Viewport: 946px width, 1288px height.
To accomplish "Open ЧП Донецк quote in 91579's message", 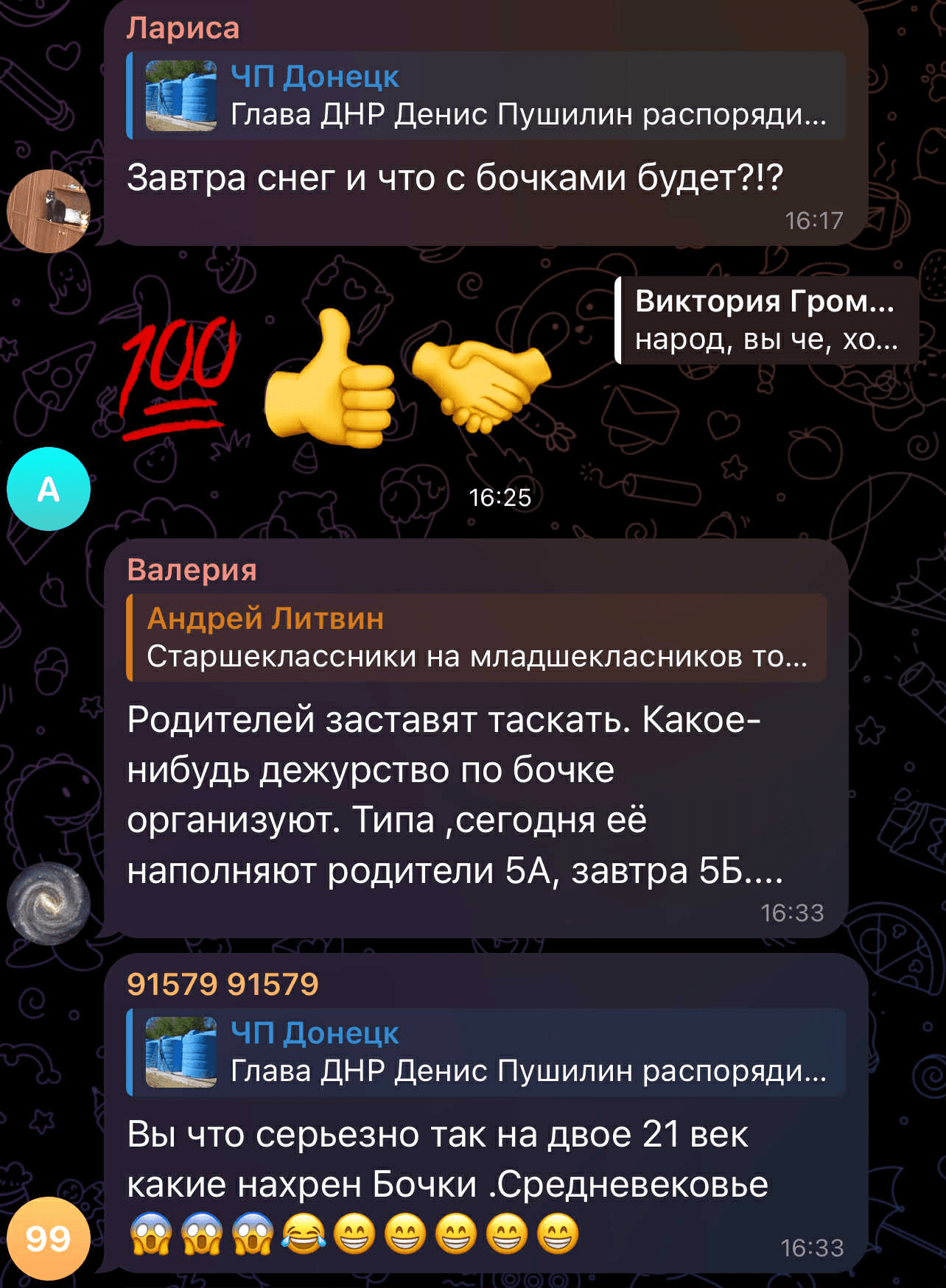I will [x=486, y=1052].
